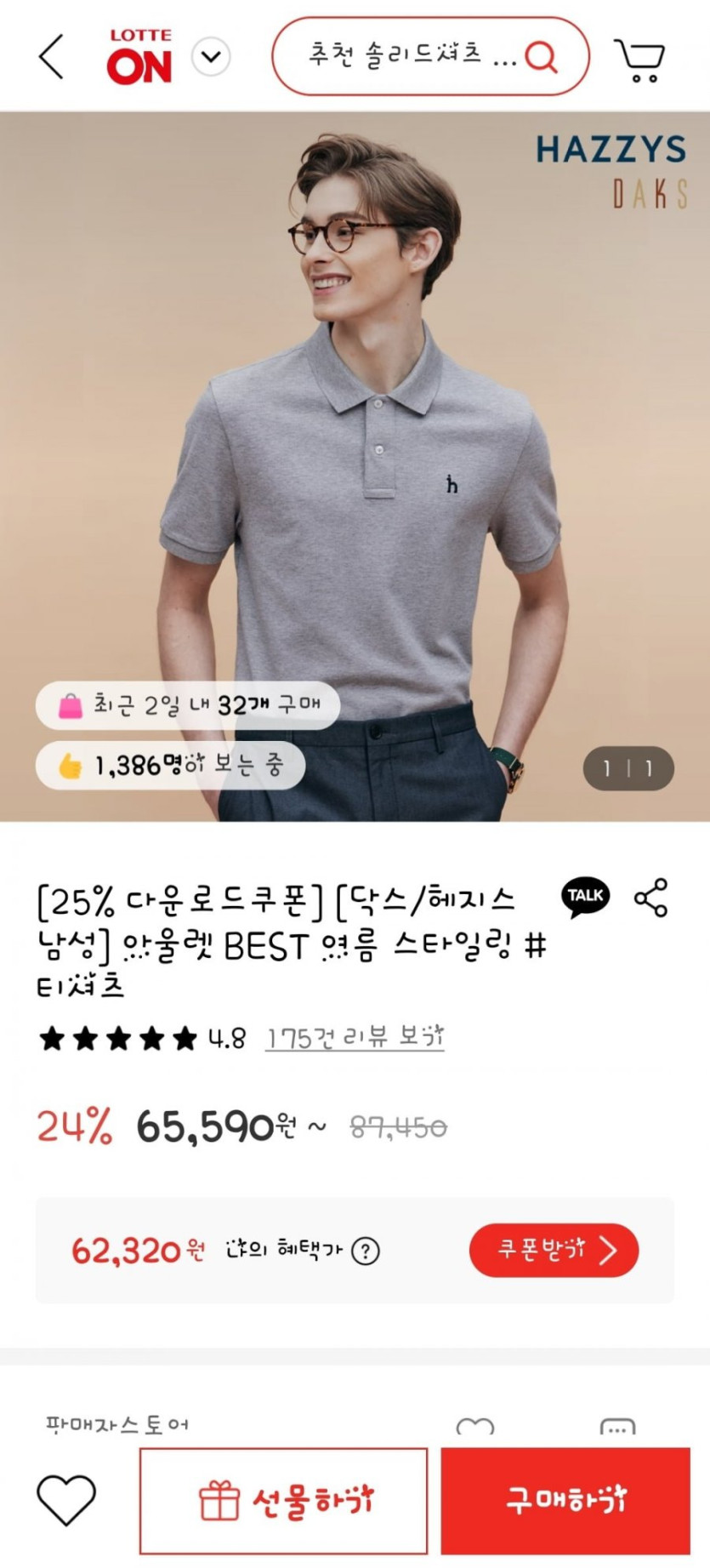Add product to wishlist with heart
710x1568 pixels.
(x=66, y=1499)
